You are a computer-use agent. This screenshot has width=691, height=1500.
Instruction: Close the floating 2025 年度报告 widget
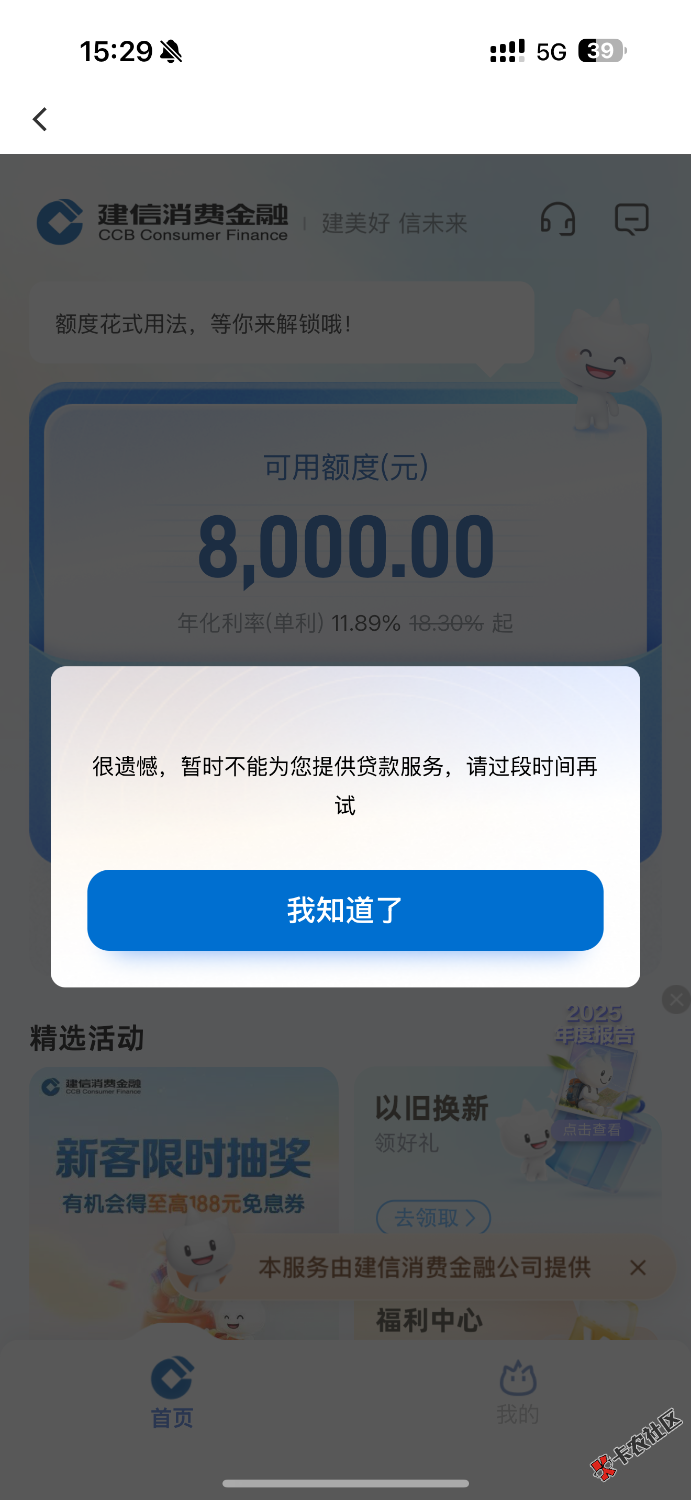676,999
